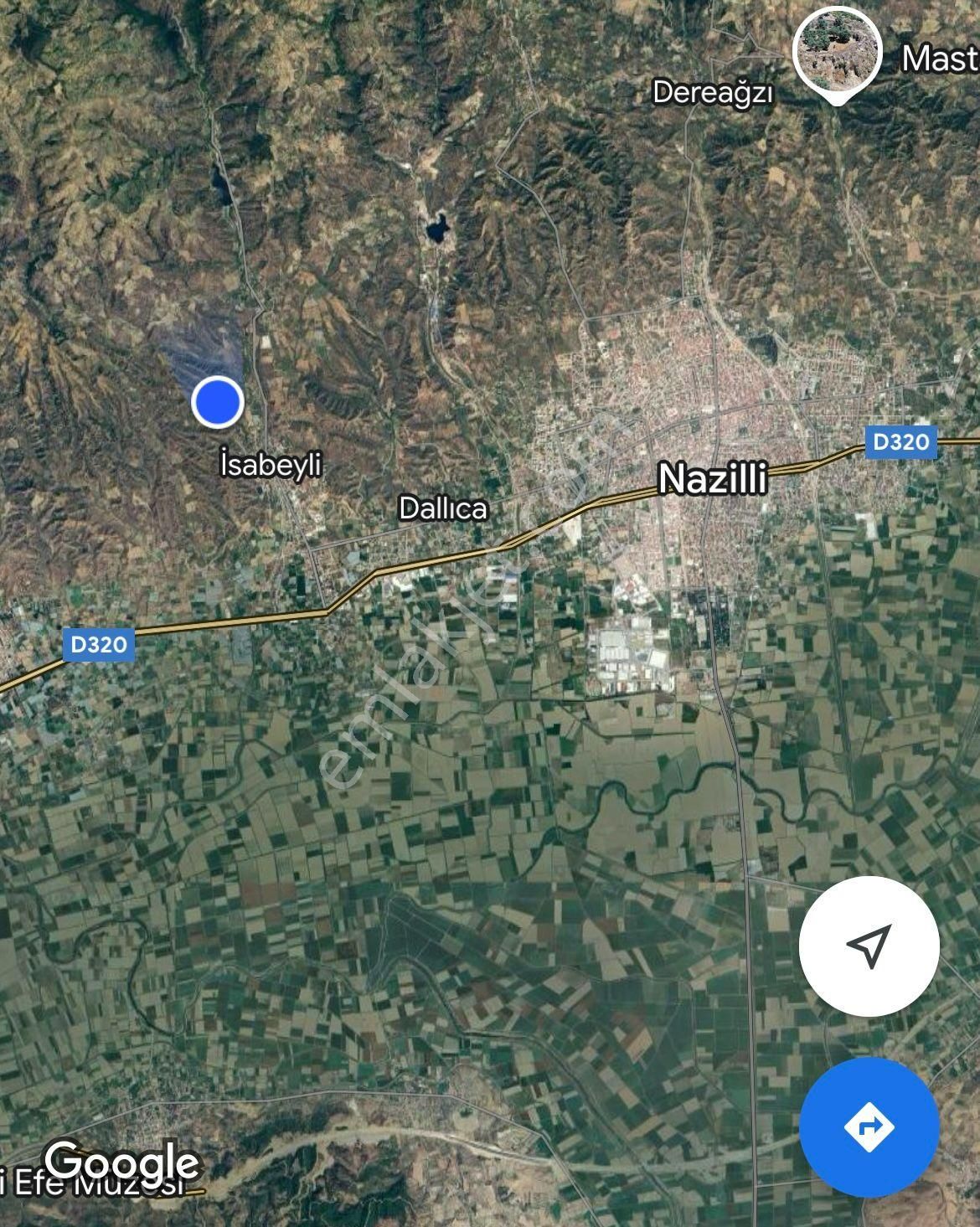980x1227 pixels.
Task: Click the Dallıca place label
Action: [441, 510]
